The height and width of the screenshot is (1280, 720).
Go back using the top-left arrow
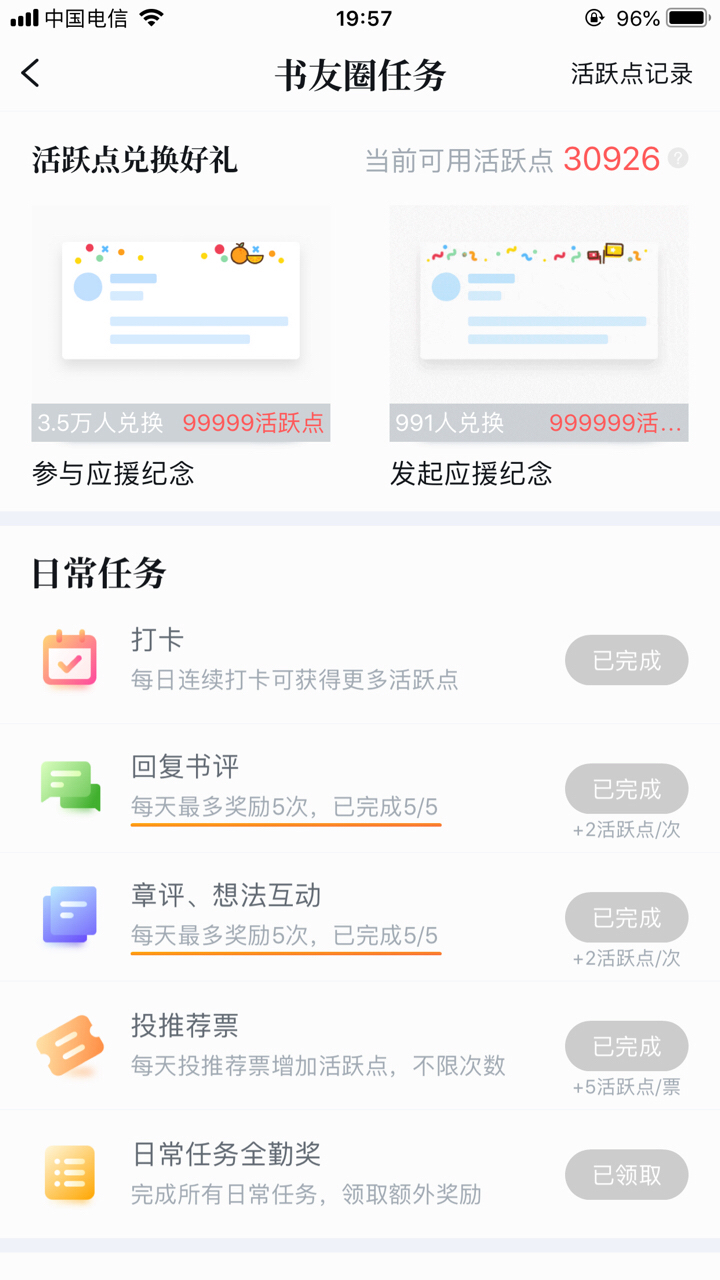click(31, 73)
